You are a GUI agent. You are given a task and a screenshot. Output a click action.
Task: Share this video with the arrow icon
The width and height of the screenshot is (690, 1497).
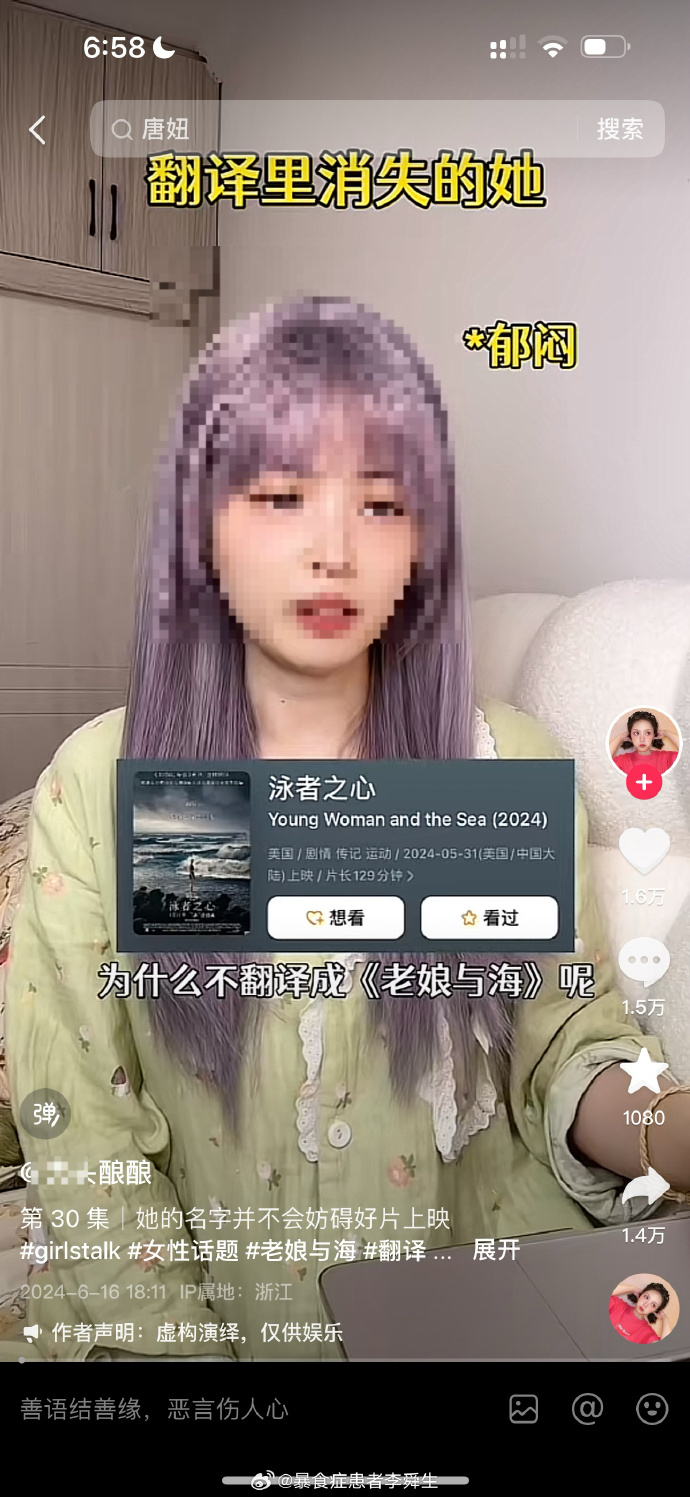pos(644,1190)
